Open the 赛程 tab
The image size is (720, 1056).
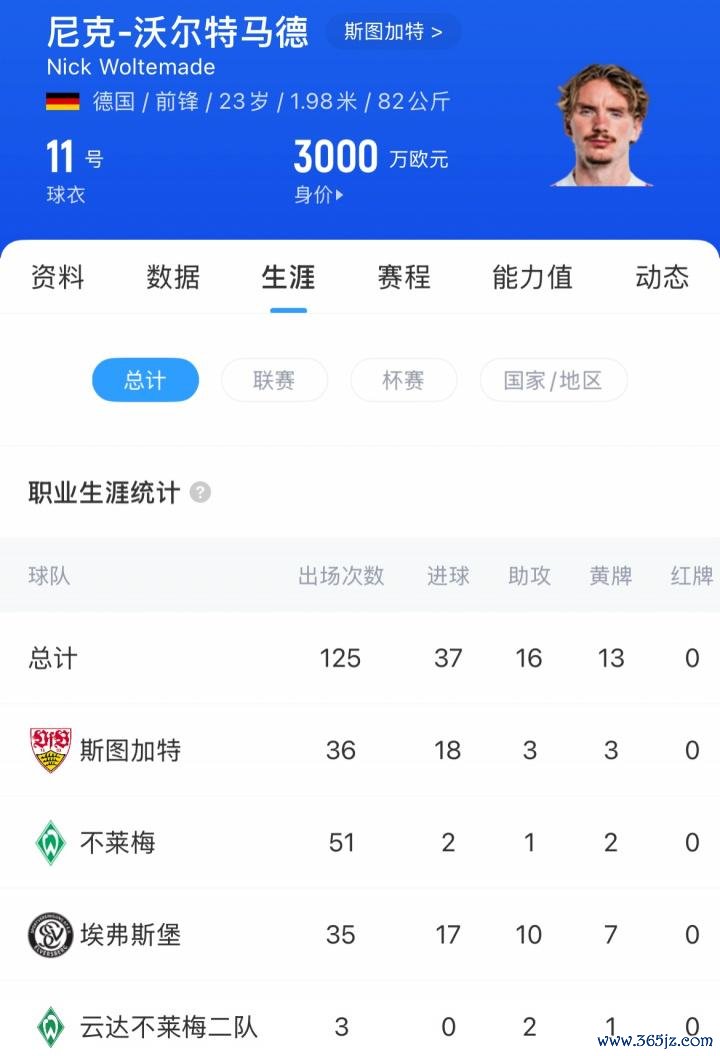point(403,277)
